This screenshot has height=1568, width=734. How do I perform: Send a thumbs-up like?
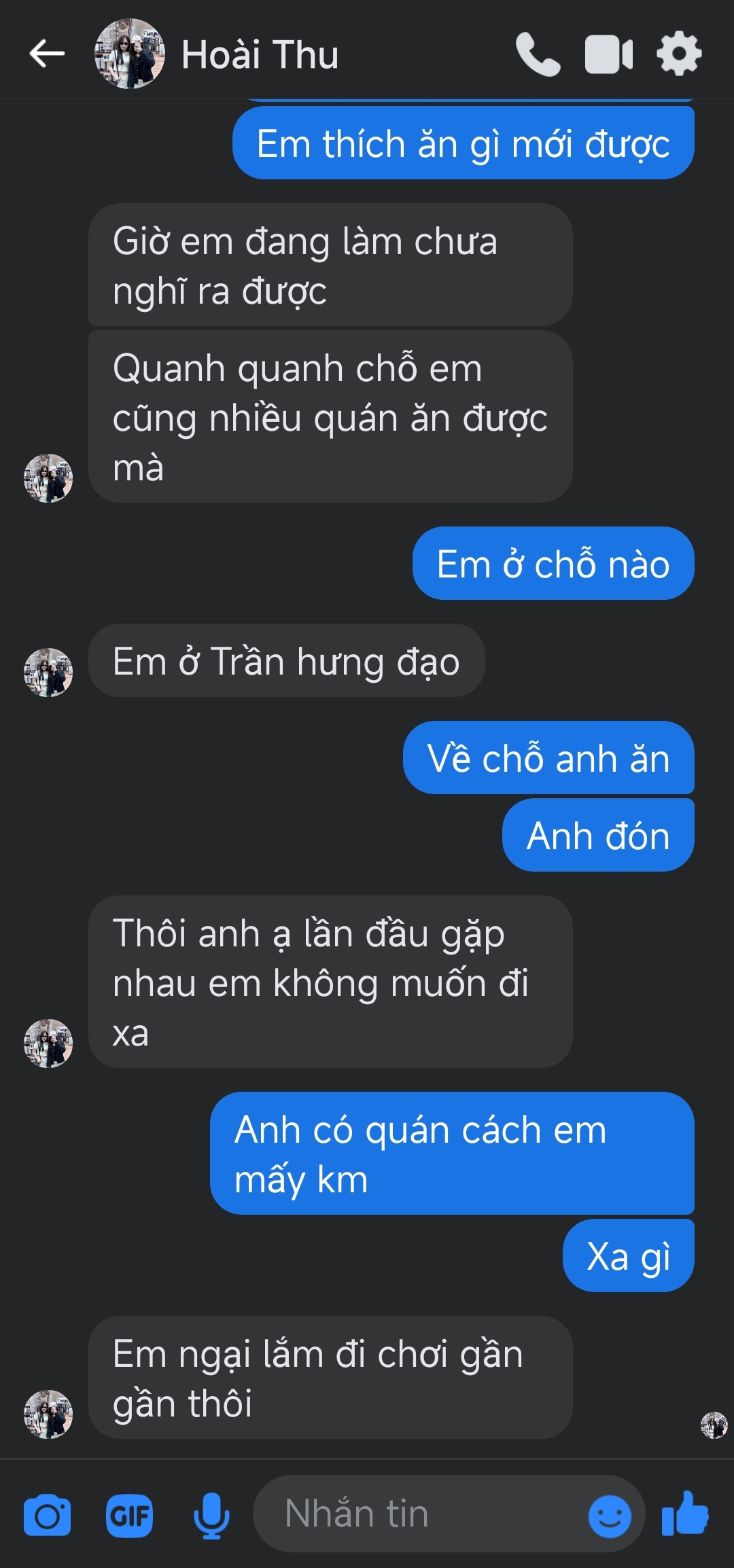(x=685, y=1514)
